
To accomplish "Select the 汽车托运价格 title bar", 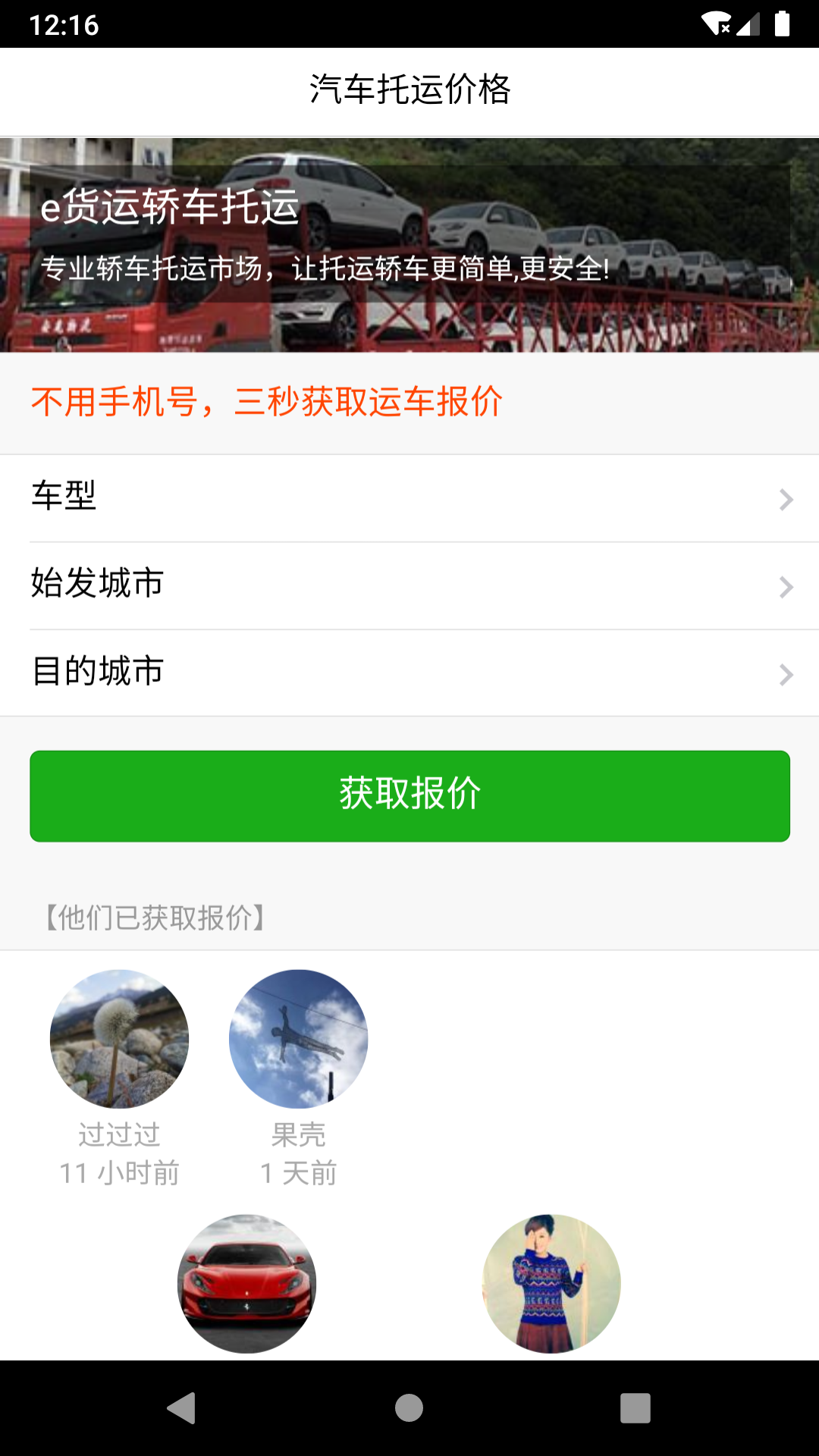I will click(x=409, y=89).
